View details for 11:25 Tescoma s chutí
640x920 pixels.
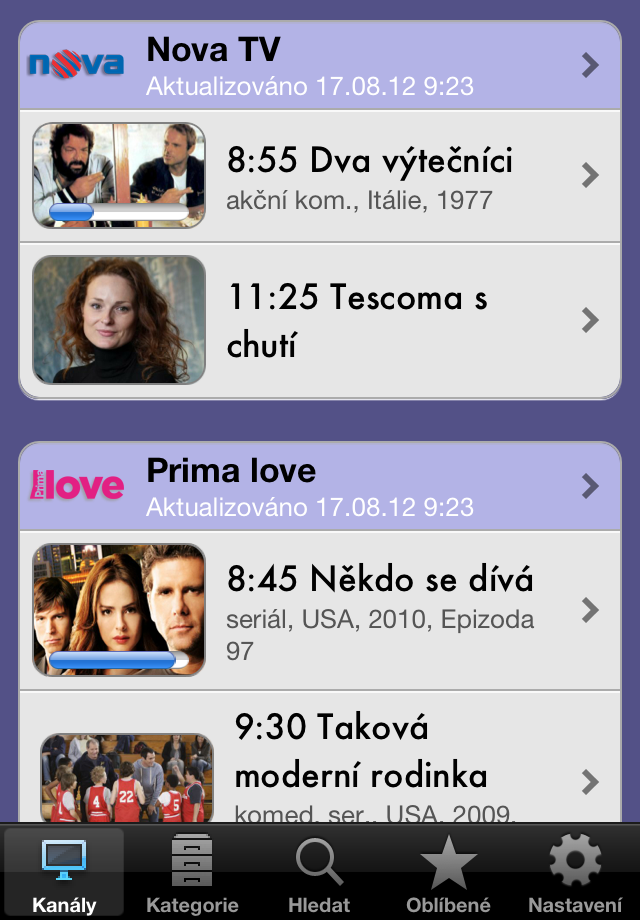(x=320, y=320)
